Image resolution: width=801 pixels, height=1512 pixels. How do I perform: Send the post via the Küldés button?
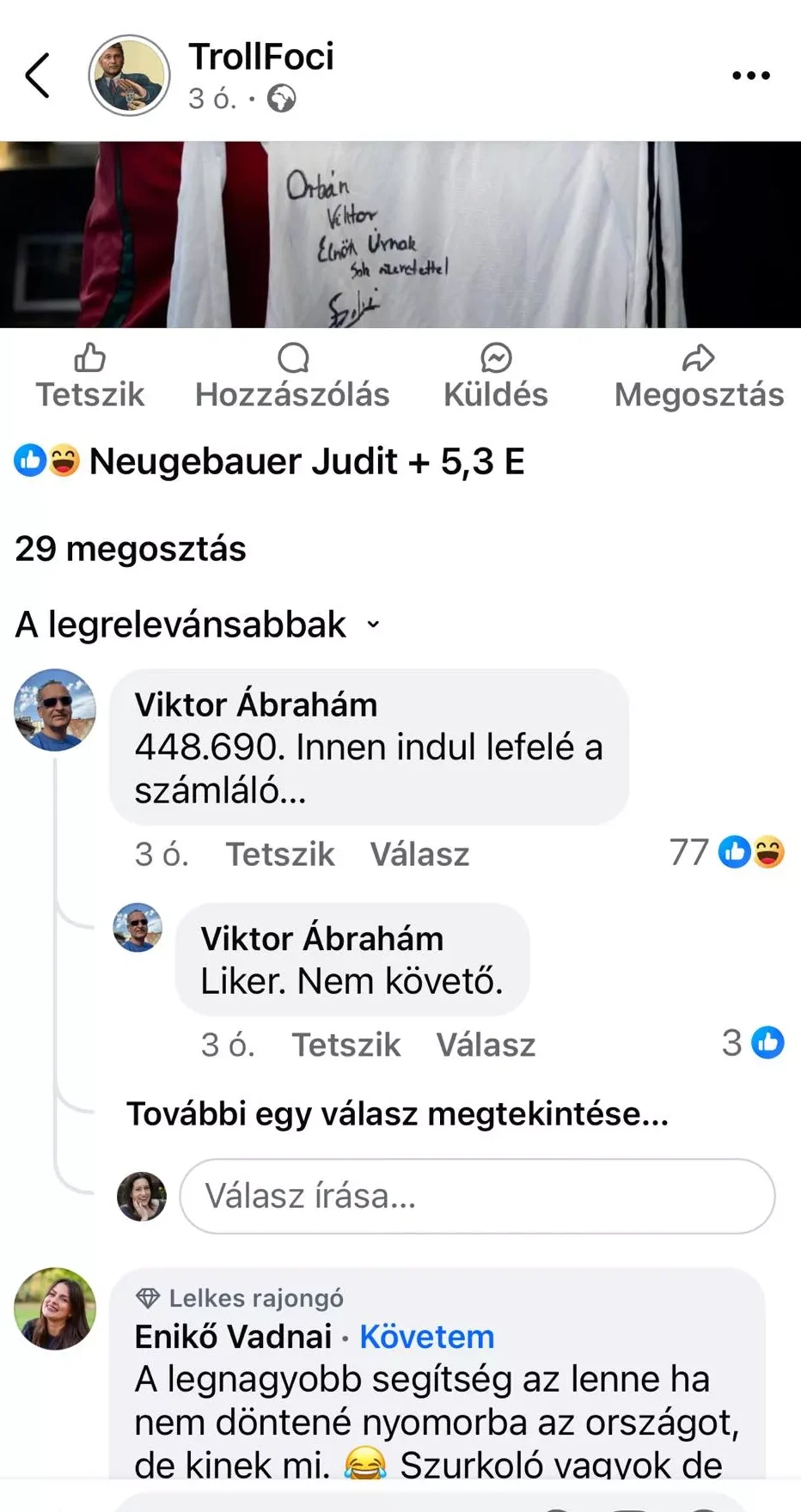pos(495,377)
